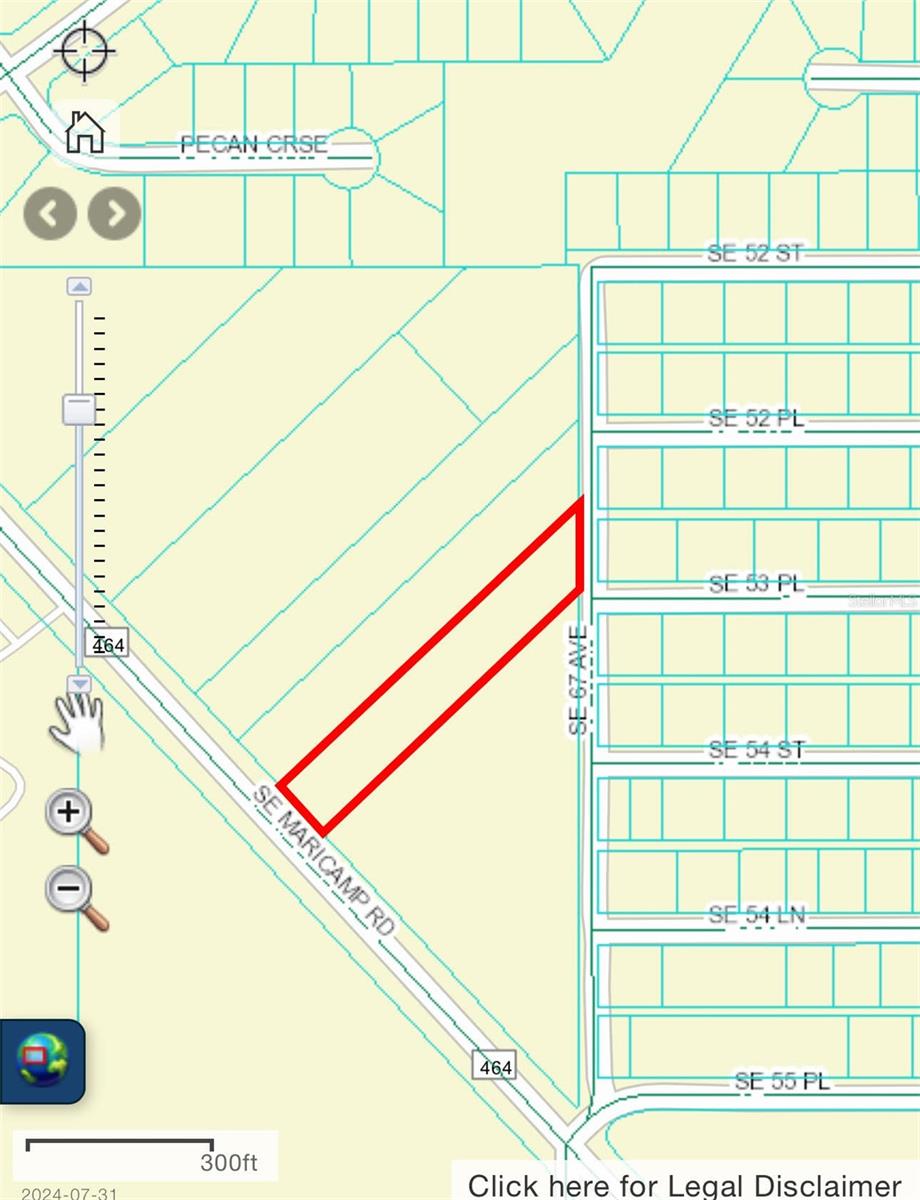Tap the zoom slider handle
920x1200 pixels.
78,409
